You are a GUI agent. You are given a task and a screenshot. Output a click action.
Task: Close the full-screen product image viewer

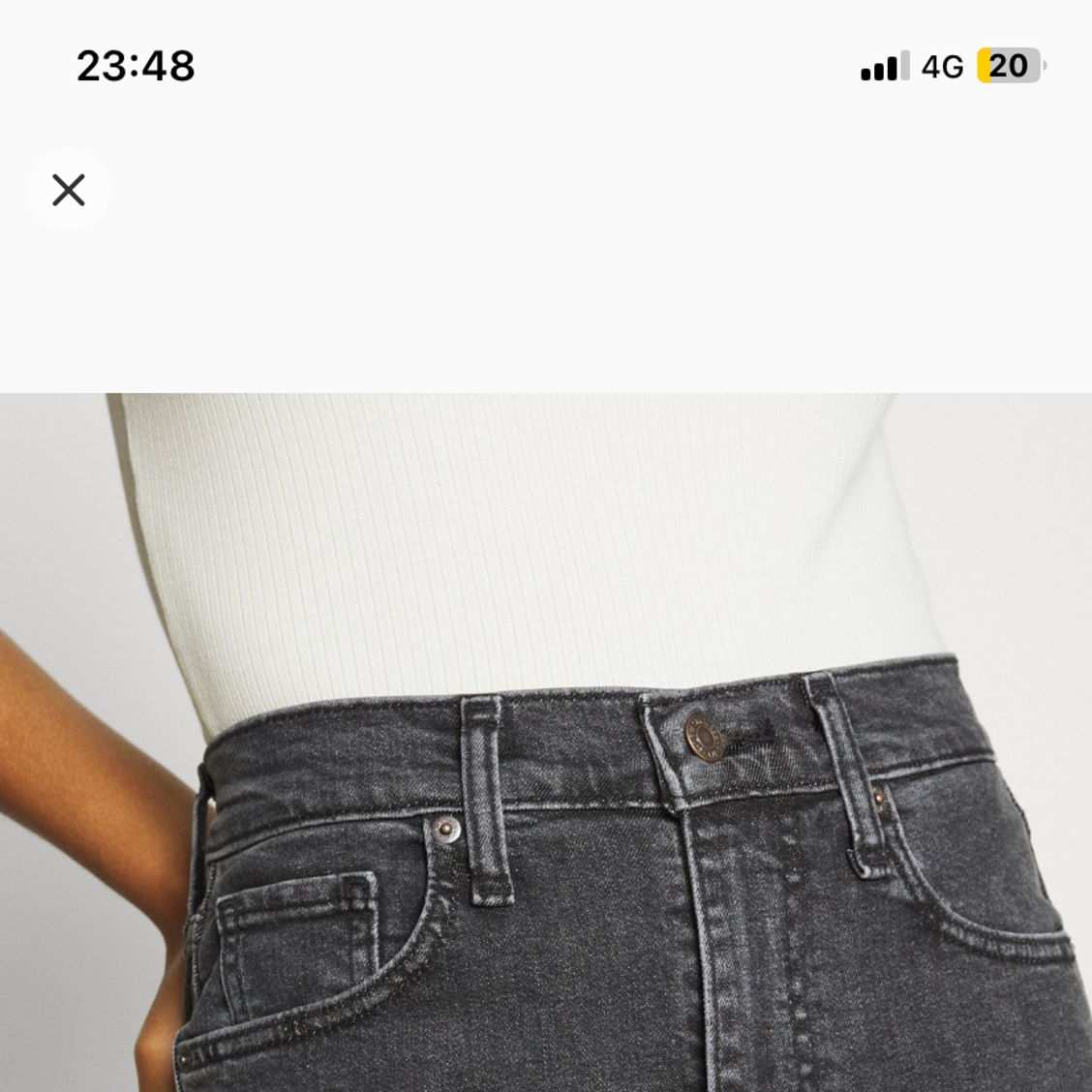[x=69, y=190]
